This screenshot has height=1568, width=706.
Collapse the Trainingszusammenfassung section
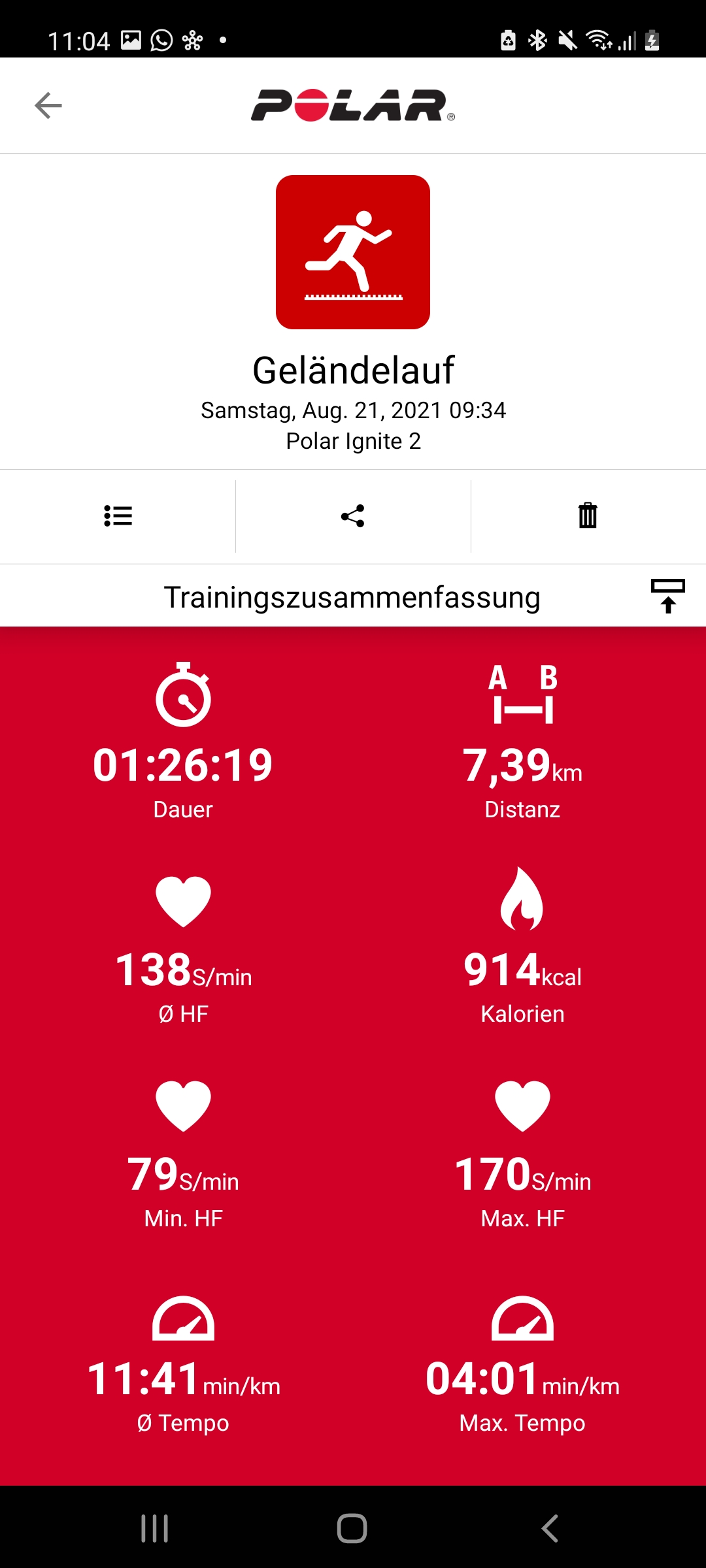pyautogui.click(x=667, y=596)
